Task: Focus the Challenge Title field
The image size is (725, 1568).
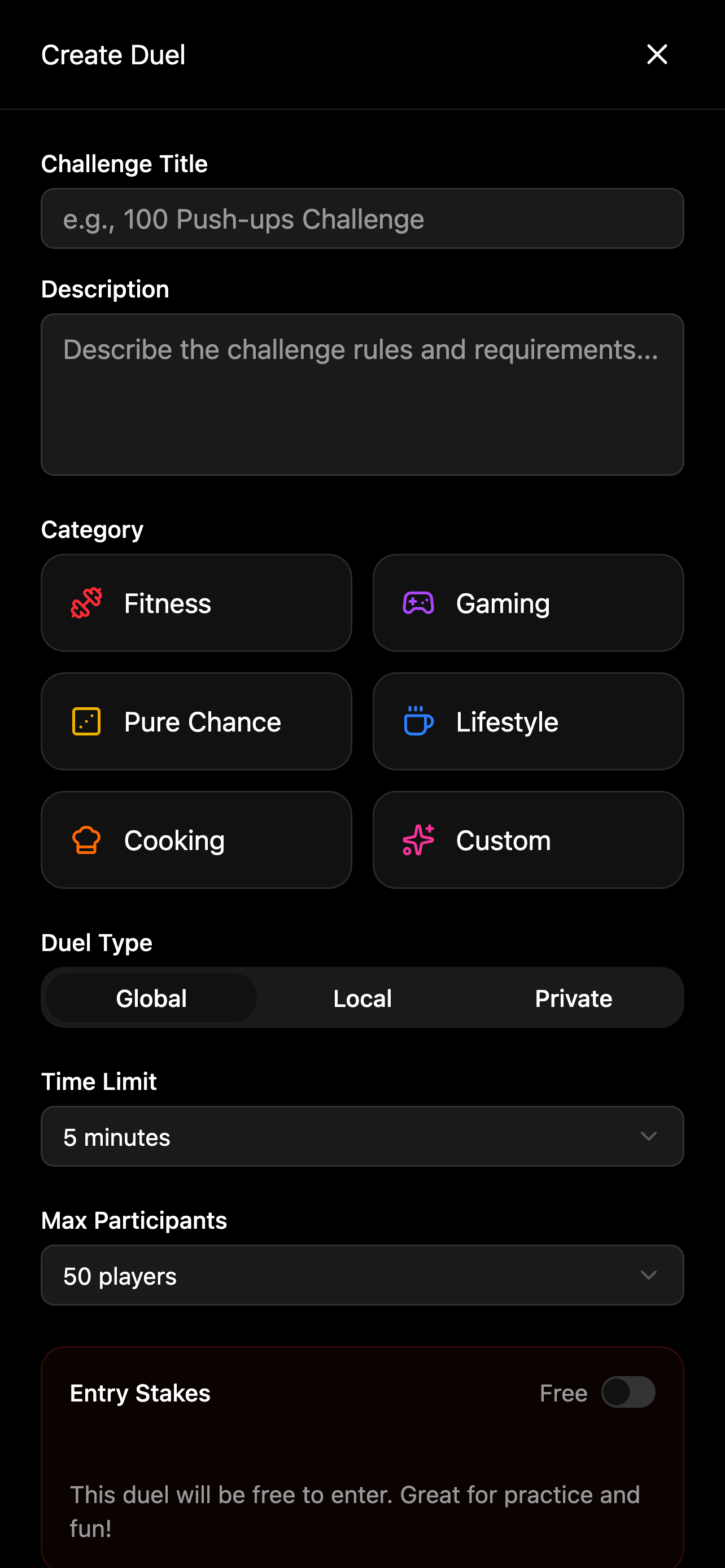Action: click(x=362, y=218)
